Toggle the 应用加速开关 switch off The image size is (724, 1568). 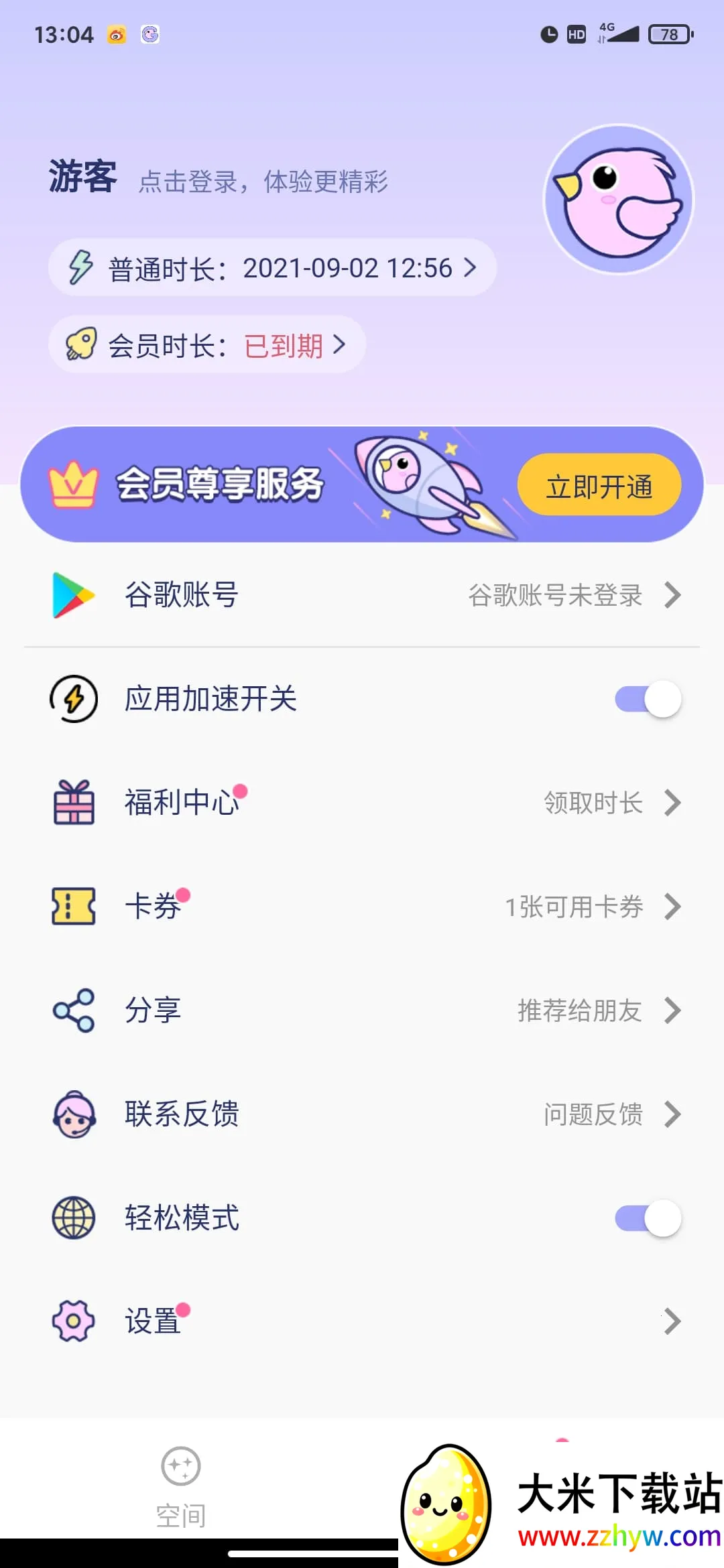(647, 699)
